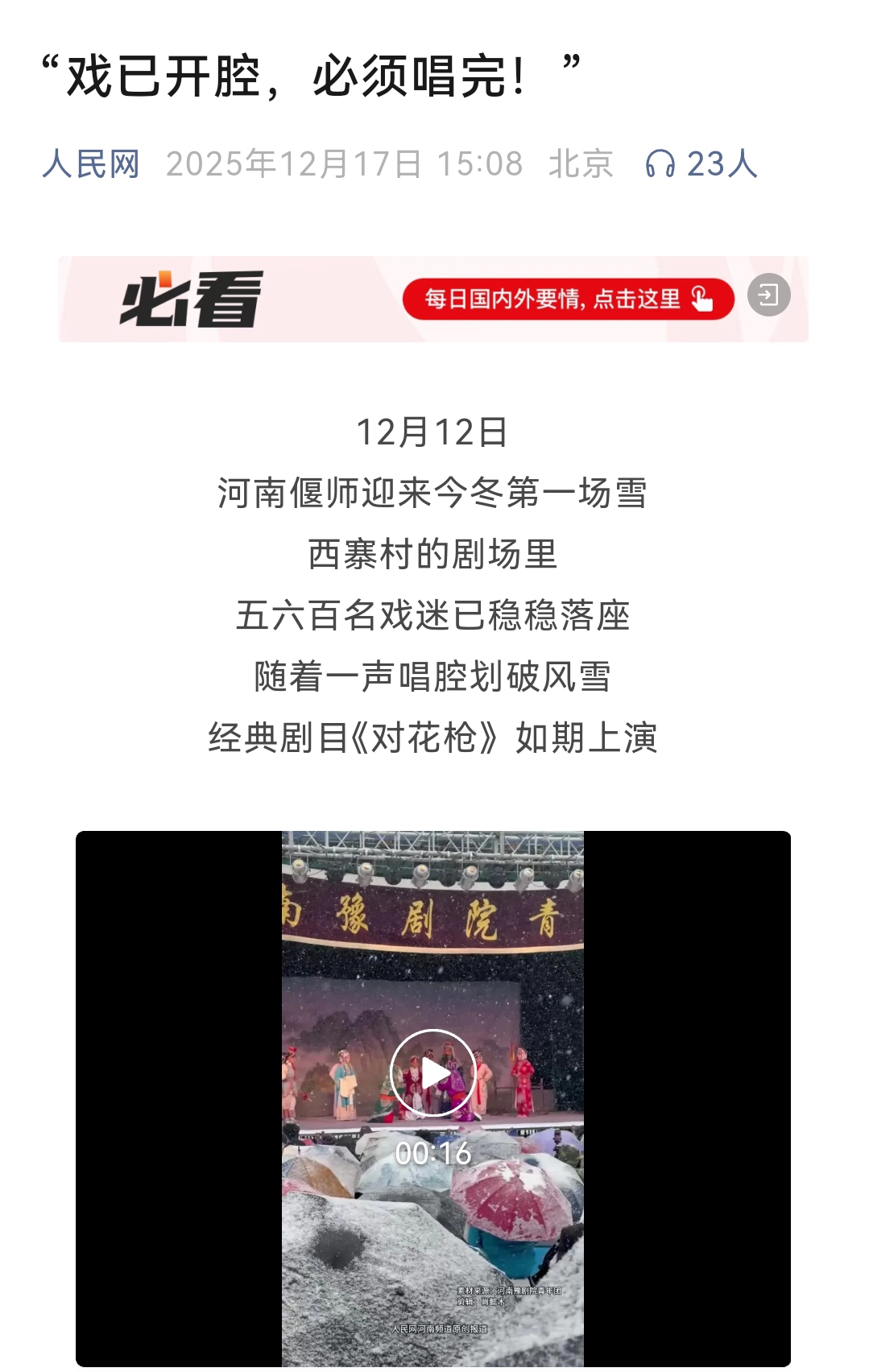Open the 人民网 account page

click(91, 164)
